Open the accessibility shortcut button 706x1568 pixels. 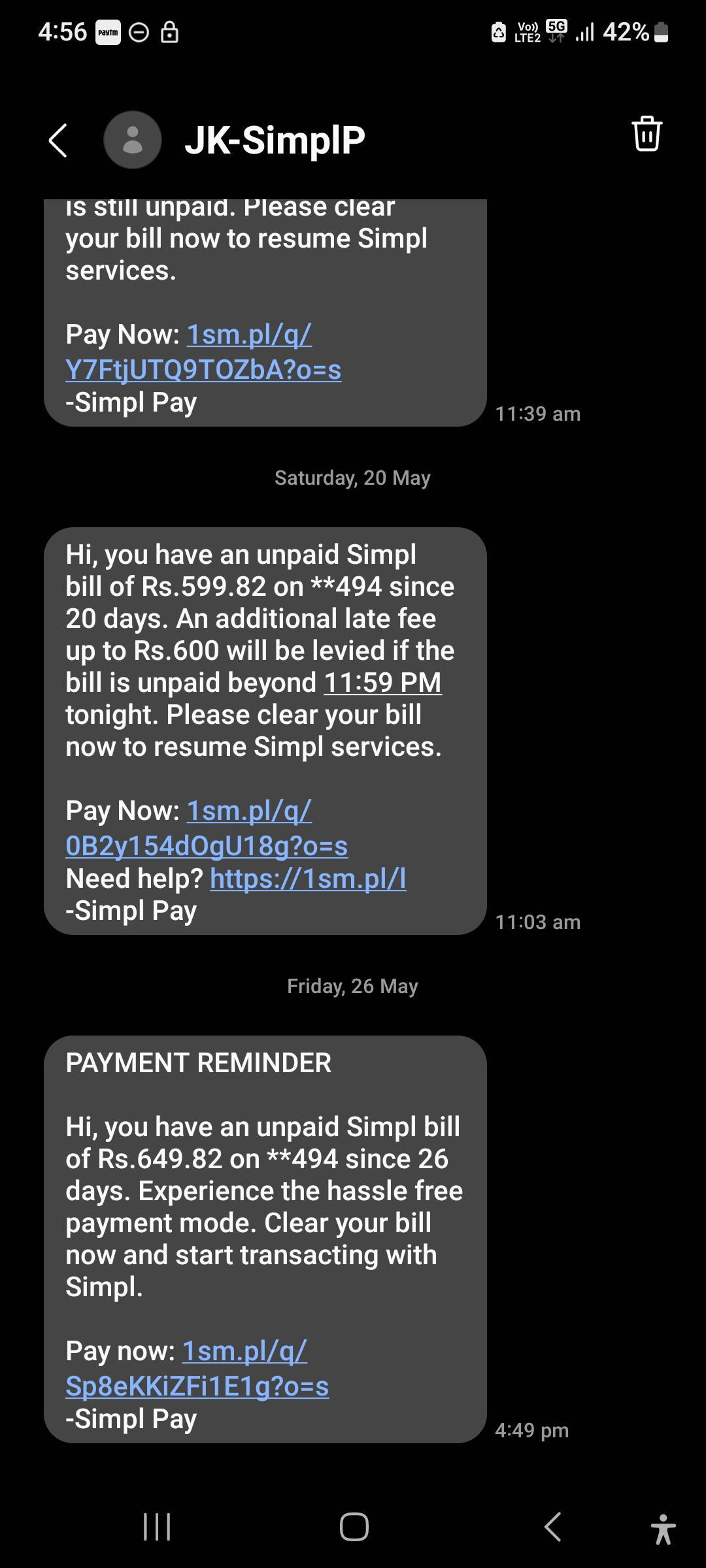(663, 1529)
